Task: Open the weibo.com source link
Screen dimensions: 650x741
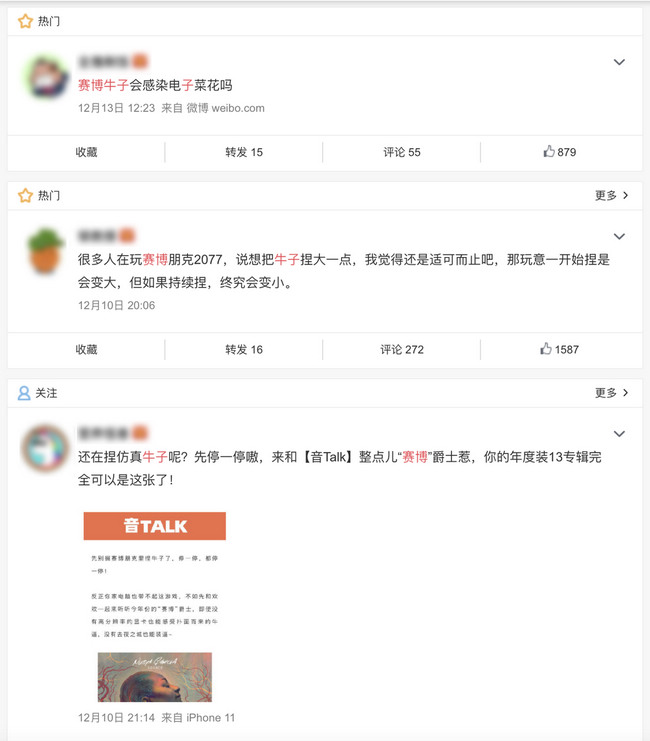Action: click(237, 108)
